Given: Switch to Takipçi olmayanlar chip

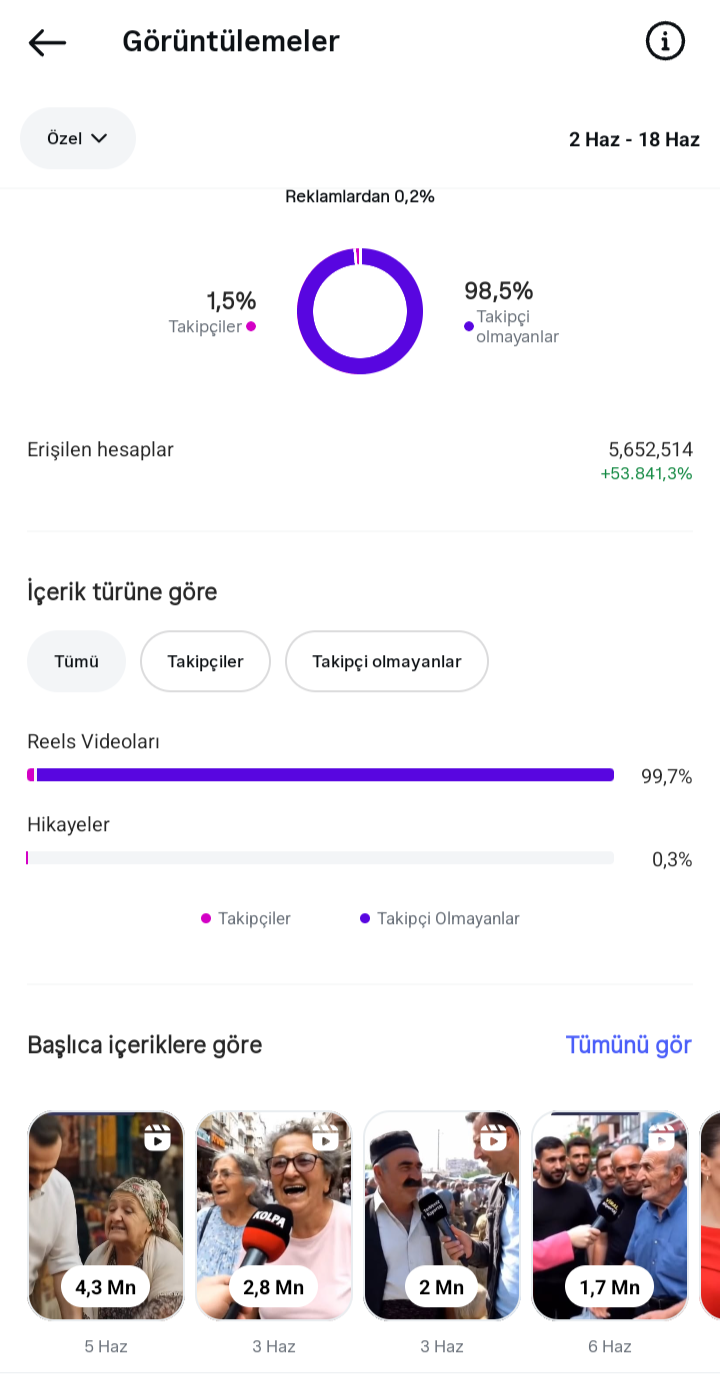Looking at the screenshot, I should pos(387,661).
